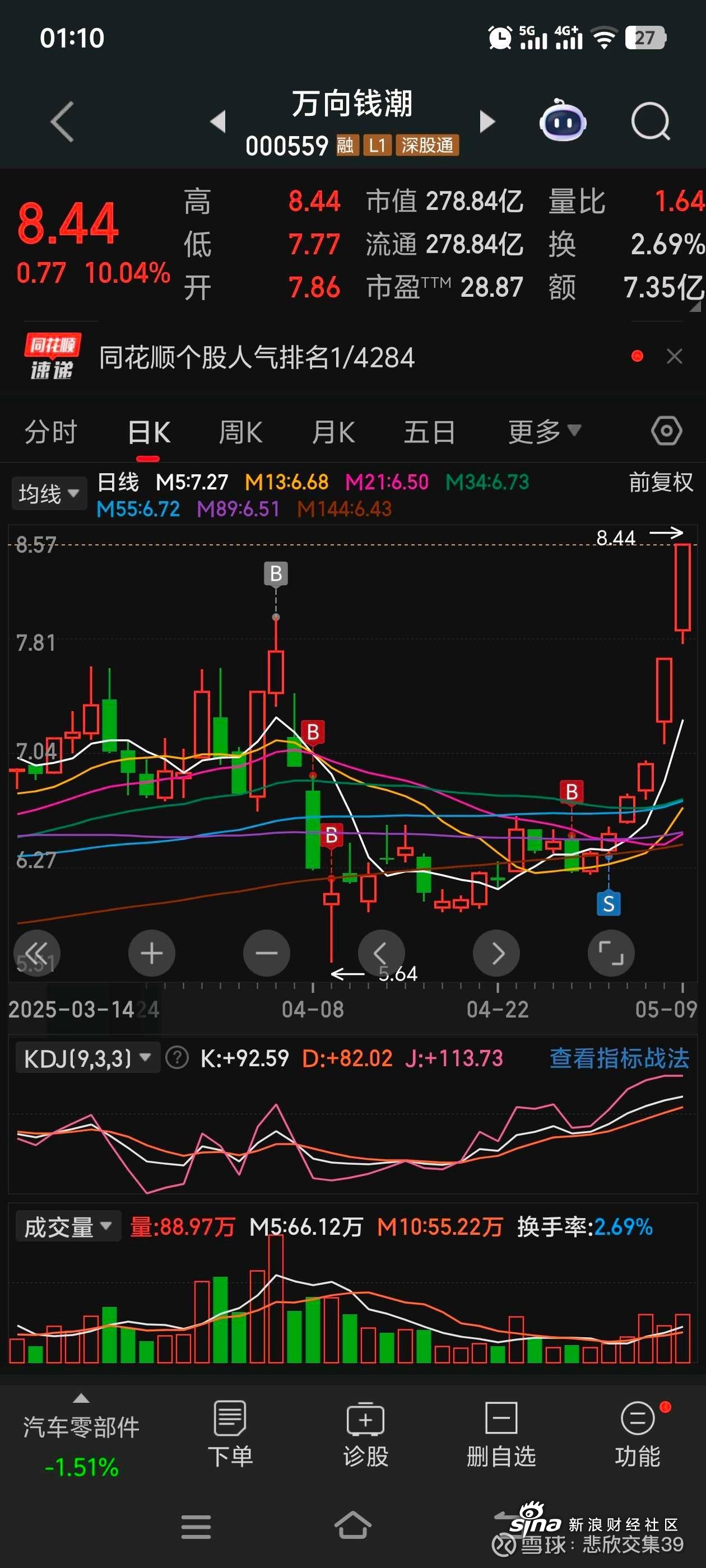Open the AI robot assistant

(562, 121)
